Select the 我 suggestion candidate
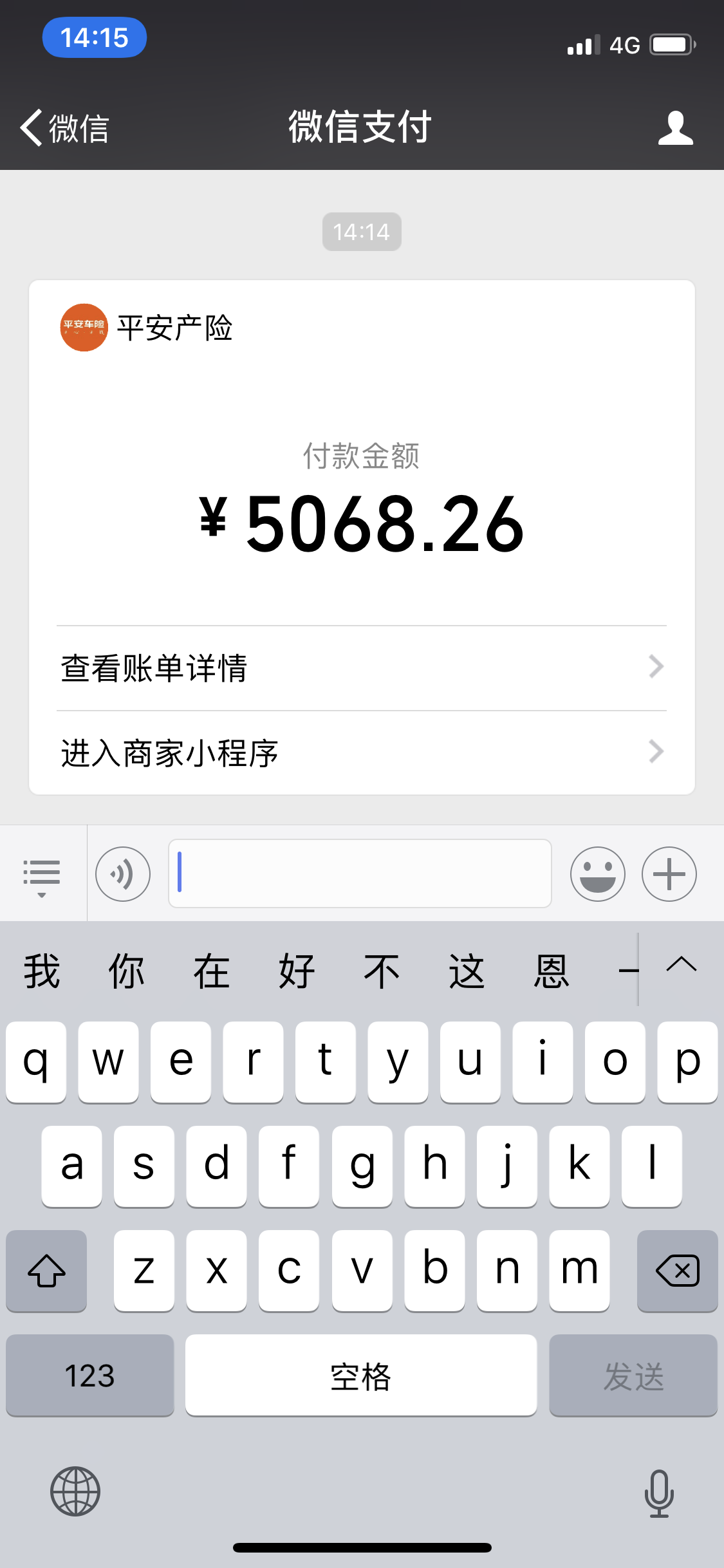The image size is (724, 1568). coord(42,971)
